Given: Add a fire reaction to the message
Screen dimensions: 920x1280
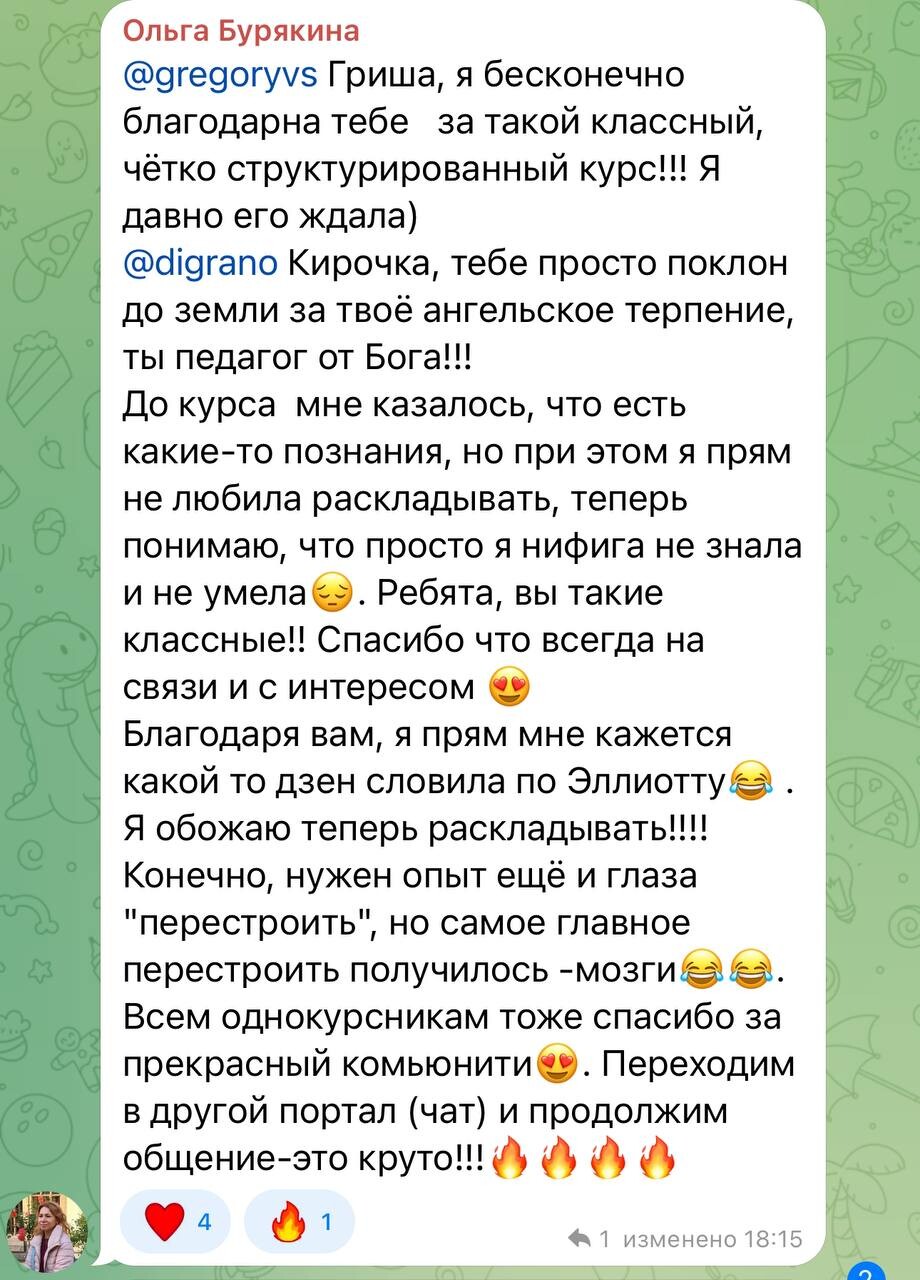Looking at the screenshot, I should (299, 1221).
